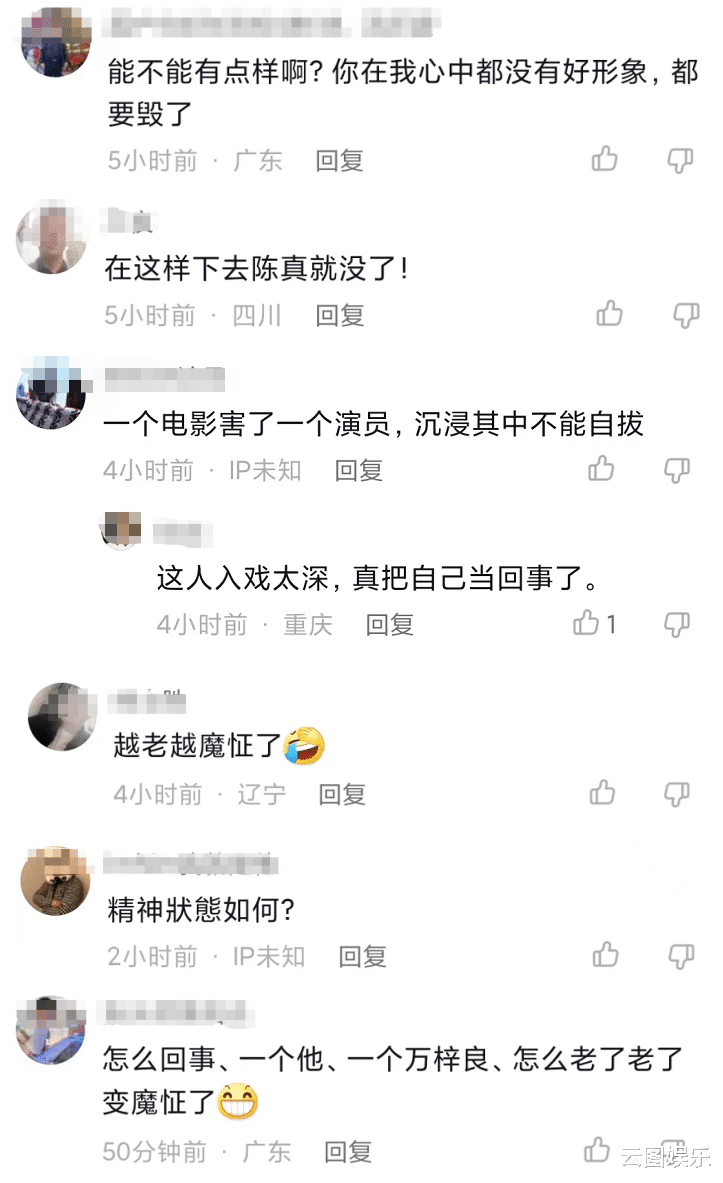The height and width of the screenshot is (1183, 723).
Task: Open the 四川 commenter's avatar
Action: [x=53, y=241]
